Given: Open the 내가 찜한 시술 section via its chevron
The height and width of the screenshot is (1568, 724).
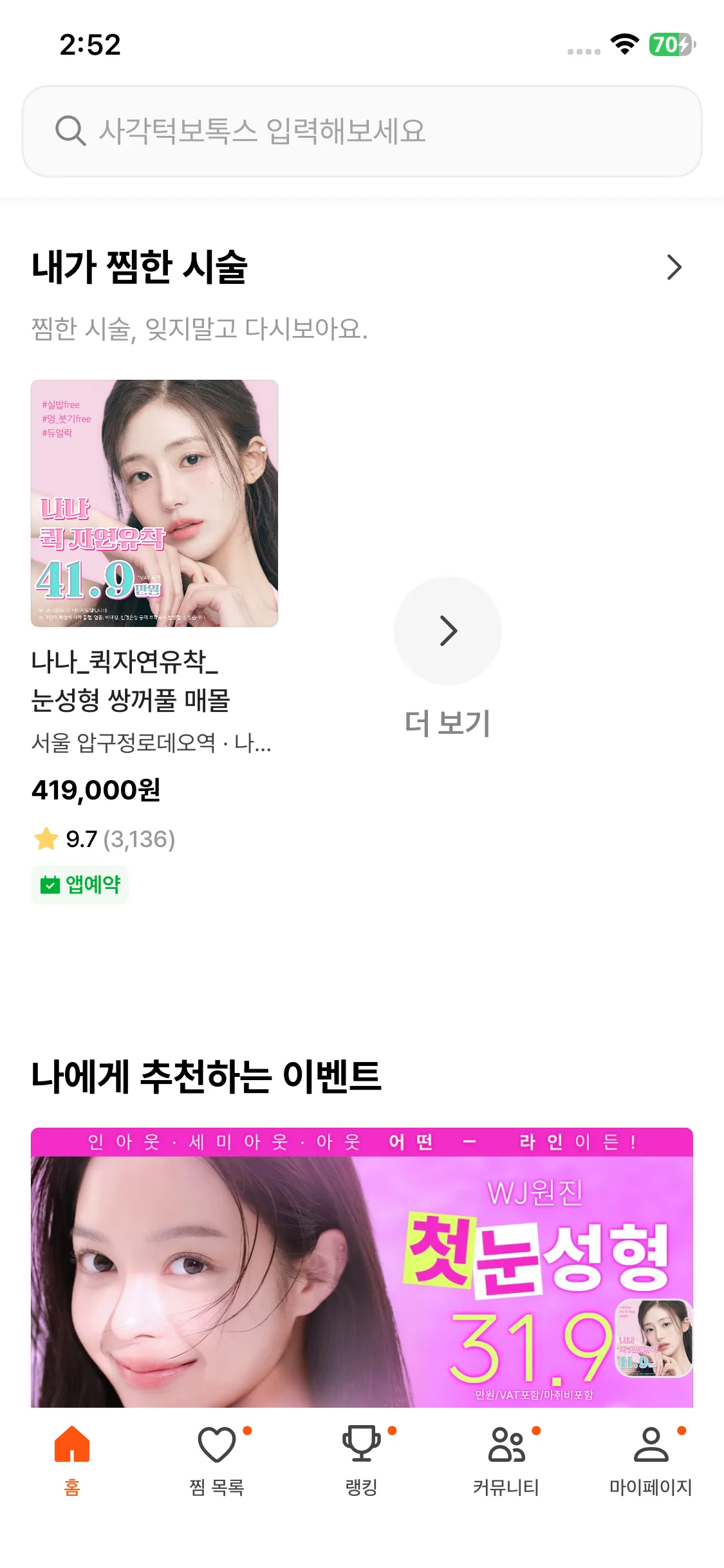Looking at the screenshot, I should 674,267.
